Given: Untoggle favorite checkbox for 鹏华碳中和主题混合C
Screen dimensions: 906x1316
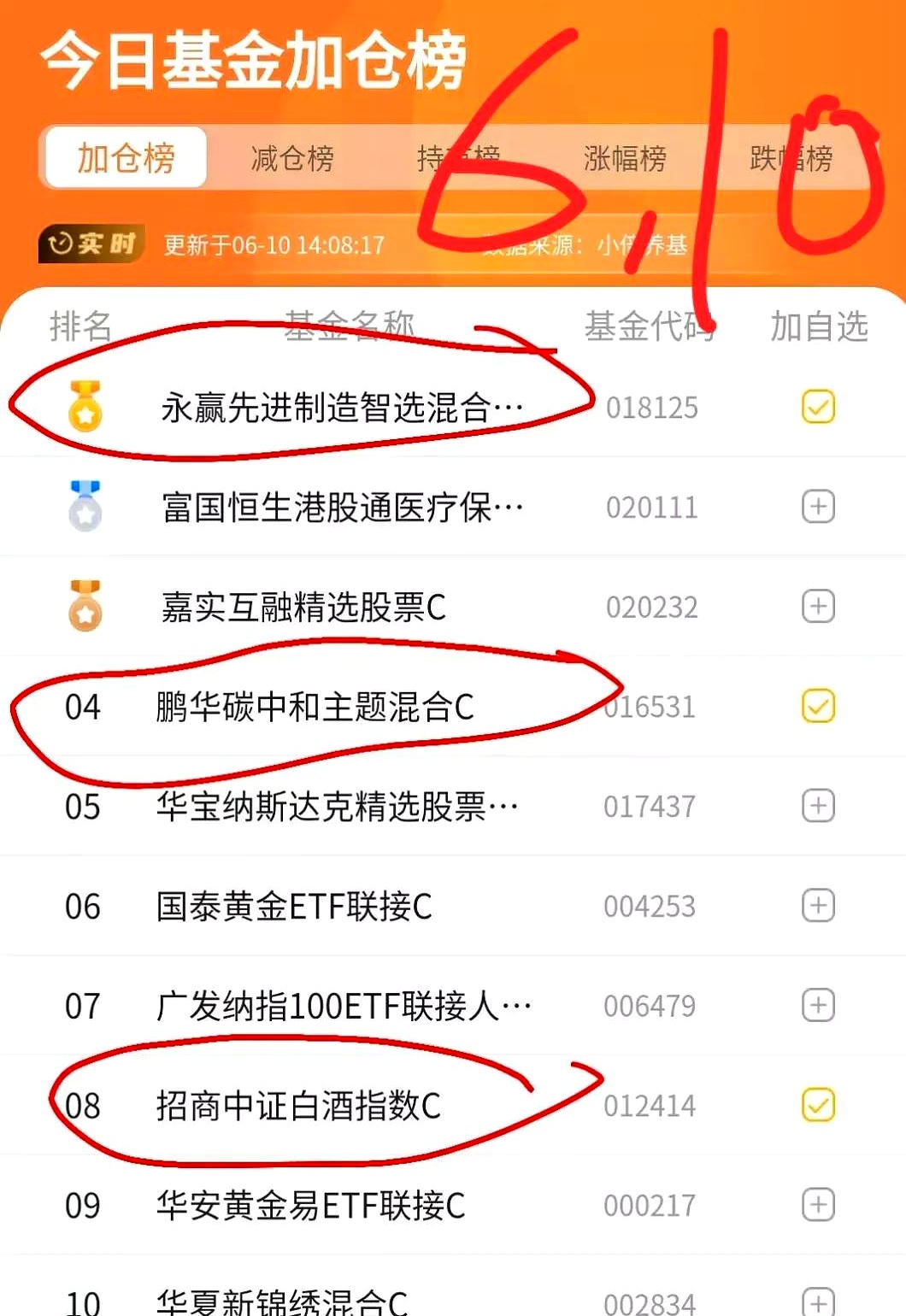Looking at the screenshot, I should 818,708.
